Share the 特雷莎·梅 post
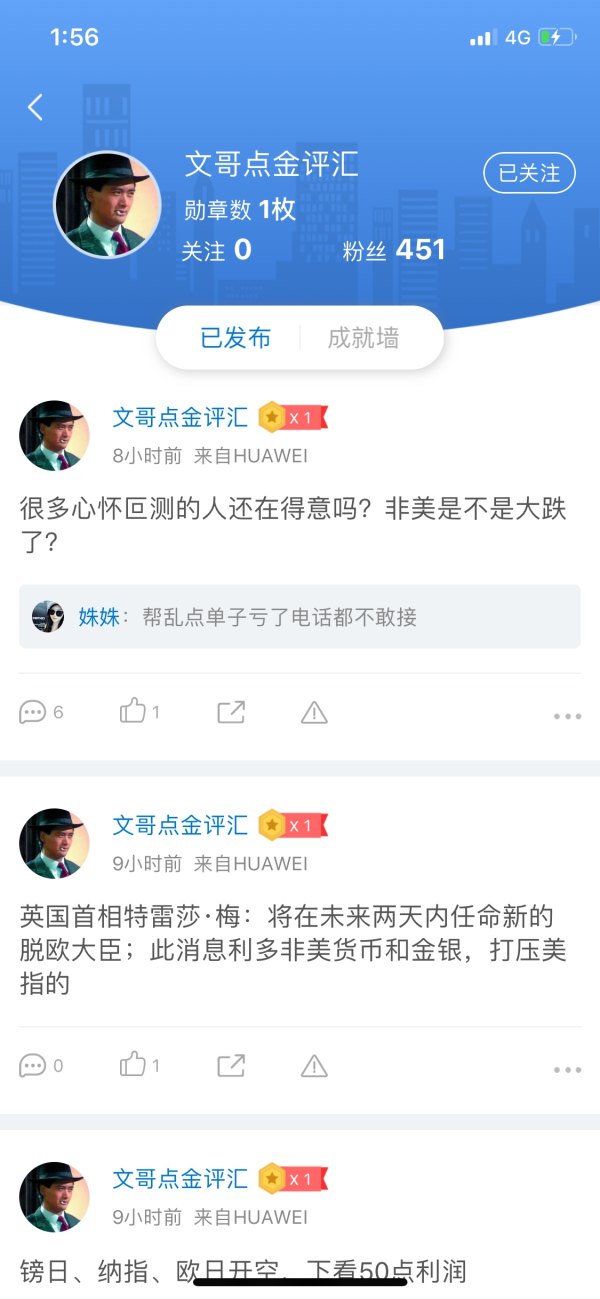Screen dimensions: 600x1299 (x=231, y=1065)
